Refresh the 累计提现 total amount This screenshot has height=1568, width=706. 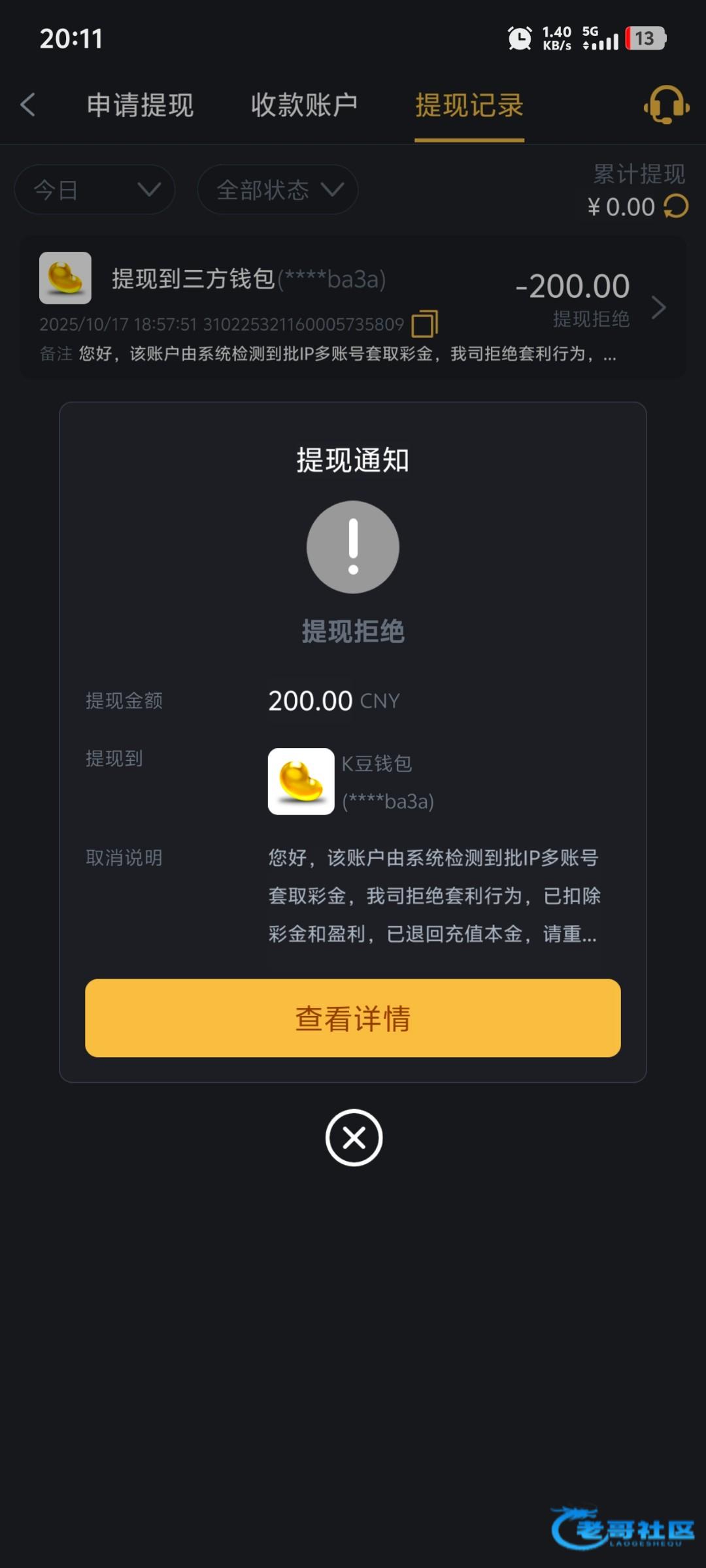(676, 207)
